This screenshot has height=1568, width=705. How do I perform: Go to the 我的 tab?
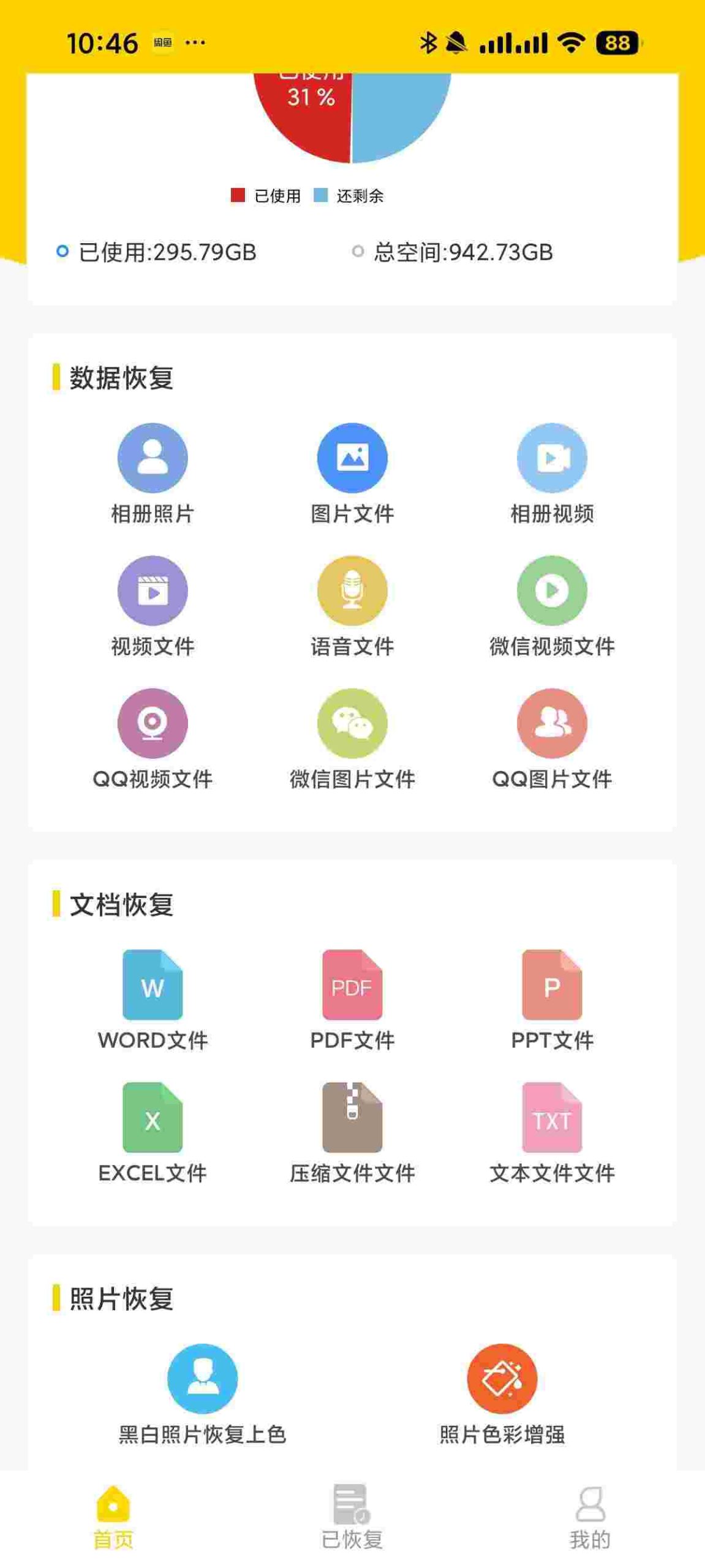coord(590,1516)
